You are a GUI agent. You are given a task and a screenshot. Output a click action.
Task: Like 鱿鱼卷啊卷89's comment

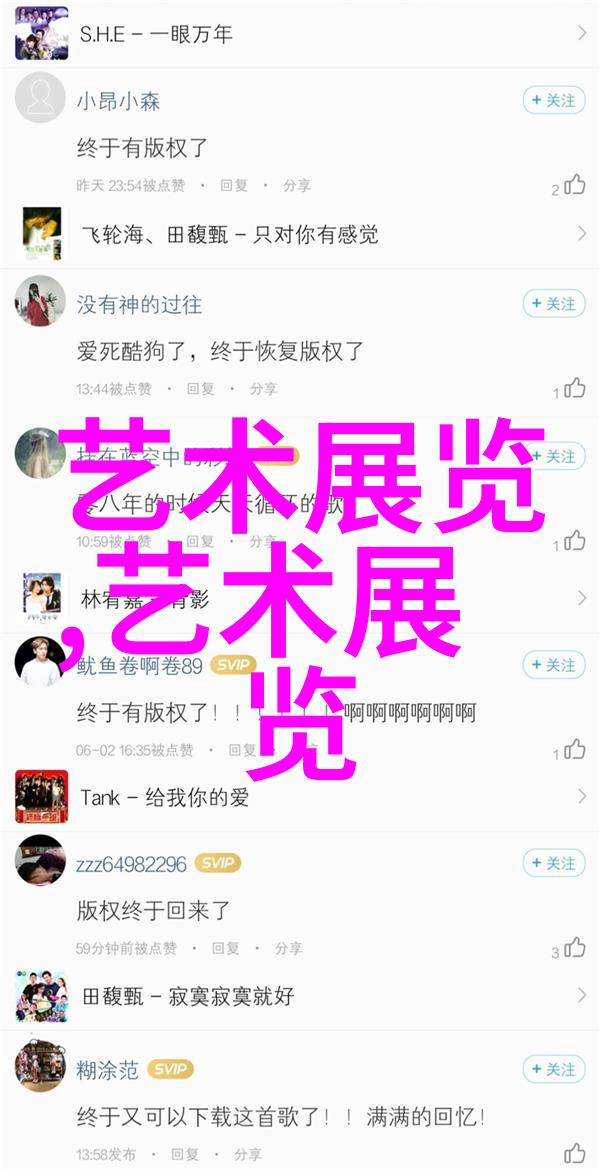tap(572, 750)
